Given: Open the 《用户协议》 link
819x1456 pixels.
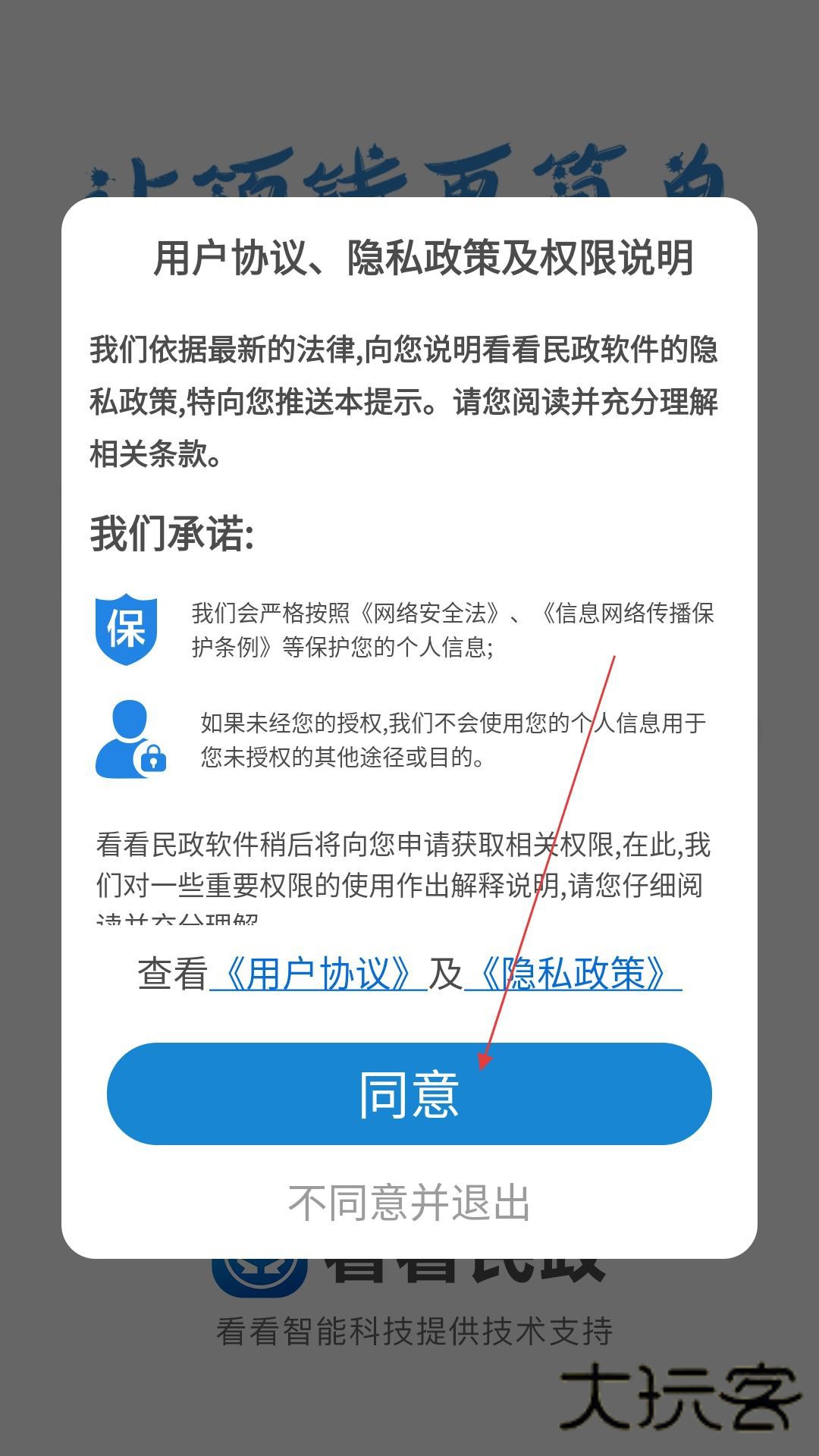Looking at the screenshot, I should click(318, 974).
